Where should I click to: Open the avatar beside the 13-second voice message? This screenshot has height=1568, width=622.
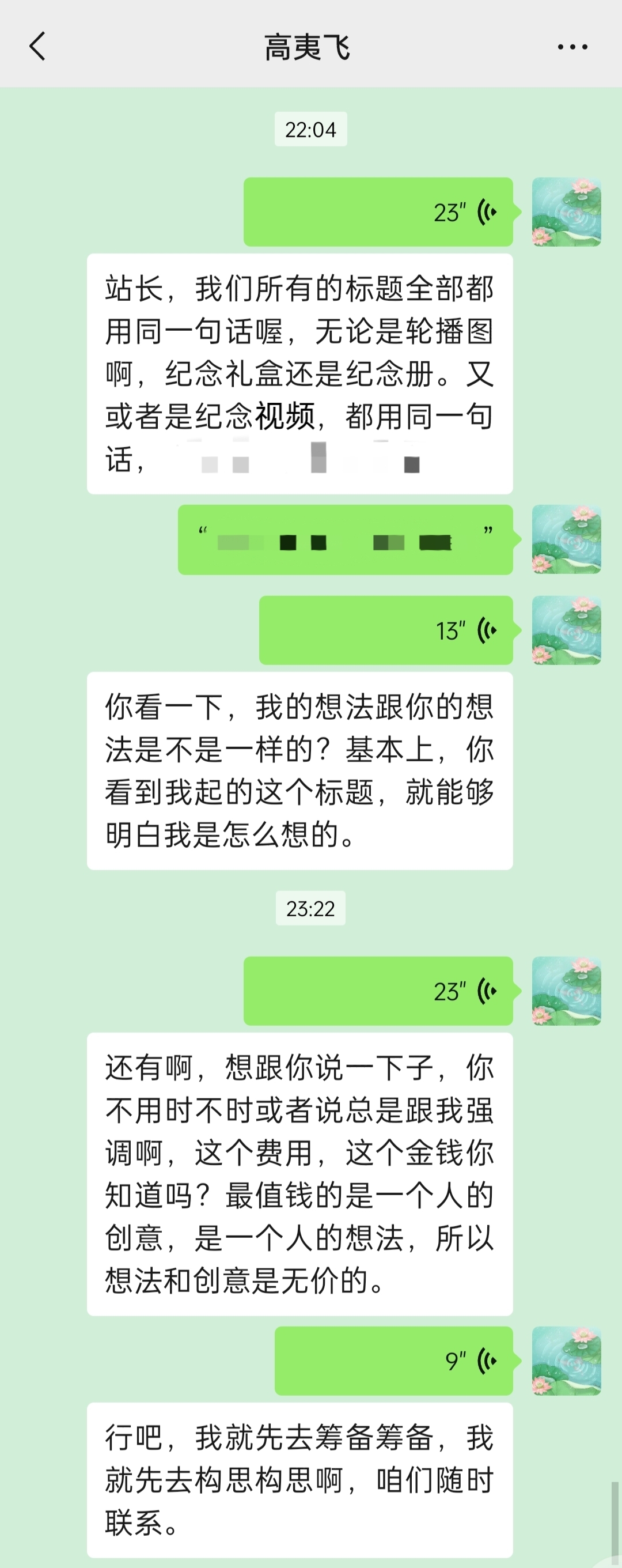pos(566,630)
